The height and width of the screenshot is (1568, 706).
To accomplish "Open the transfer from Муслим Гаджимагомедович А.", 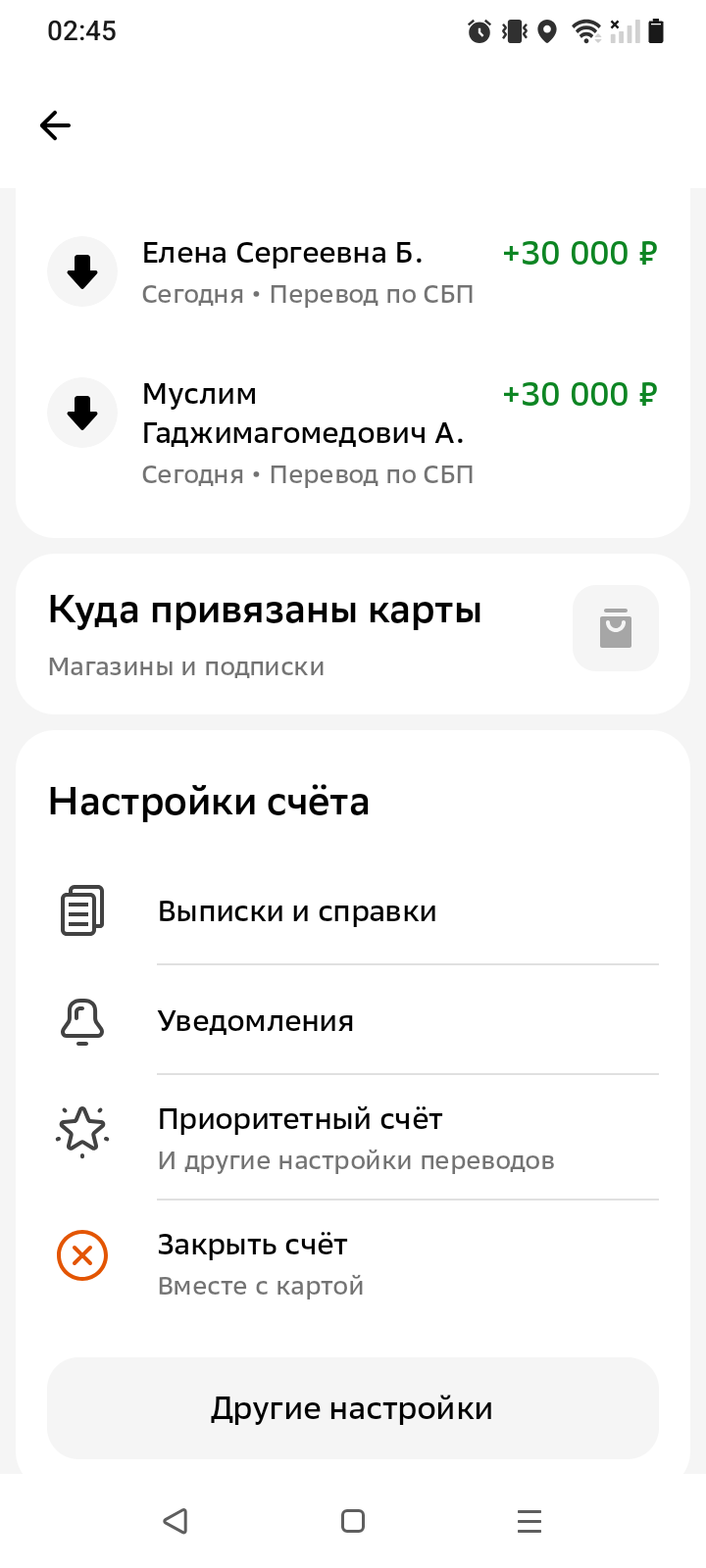I will click(x=353, y=432).
